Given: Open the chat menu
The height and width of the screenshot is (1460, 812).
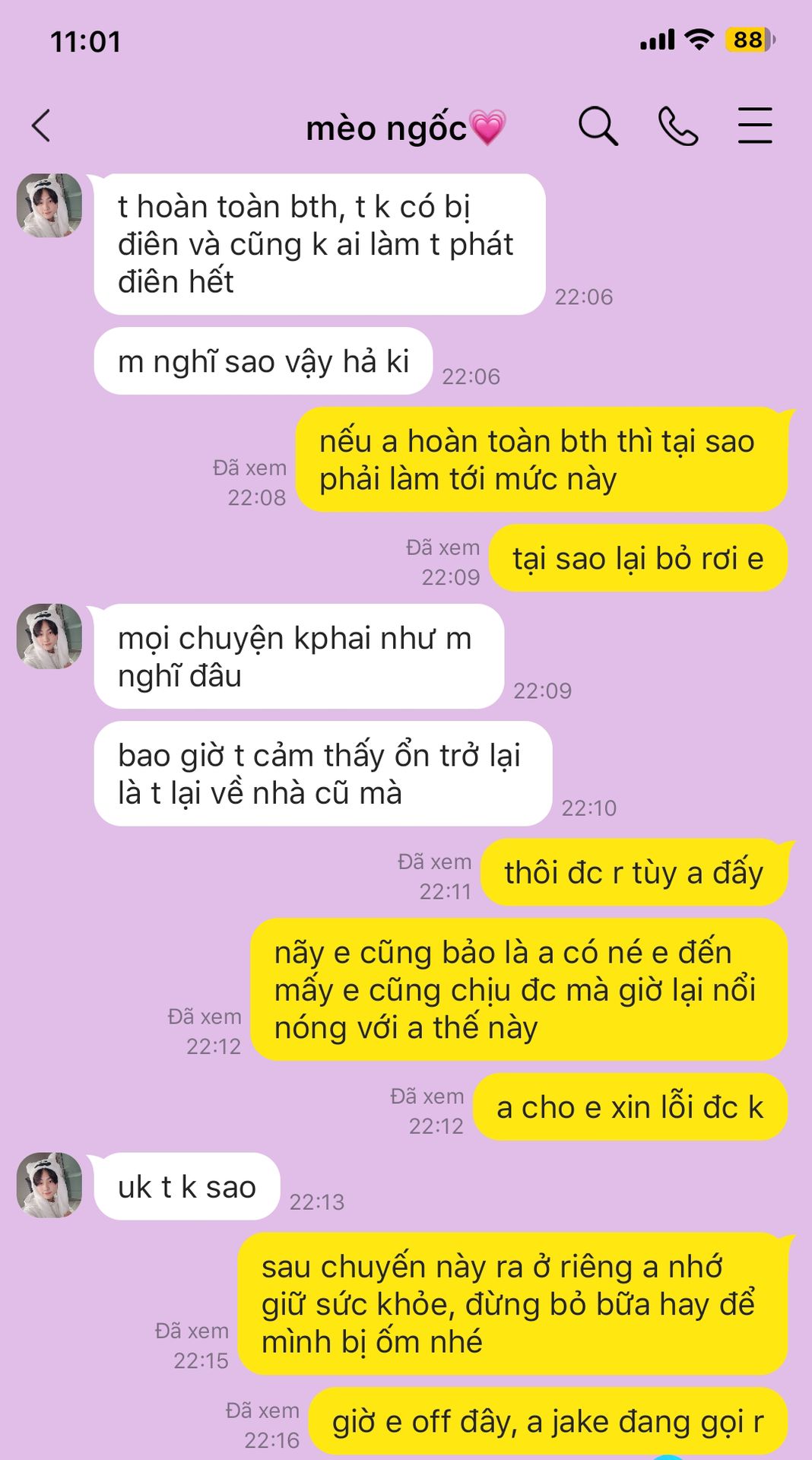Looking at the screenshot, I should 755,125.
